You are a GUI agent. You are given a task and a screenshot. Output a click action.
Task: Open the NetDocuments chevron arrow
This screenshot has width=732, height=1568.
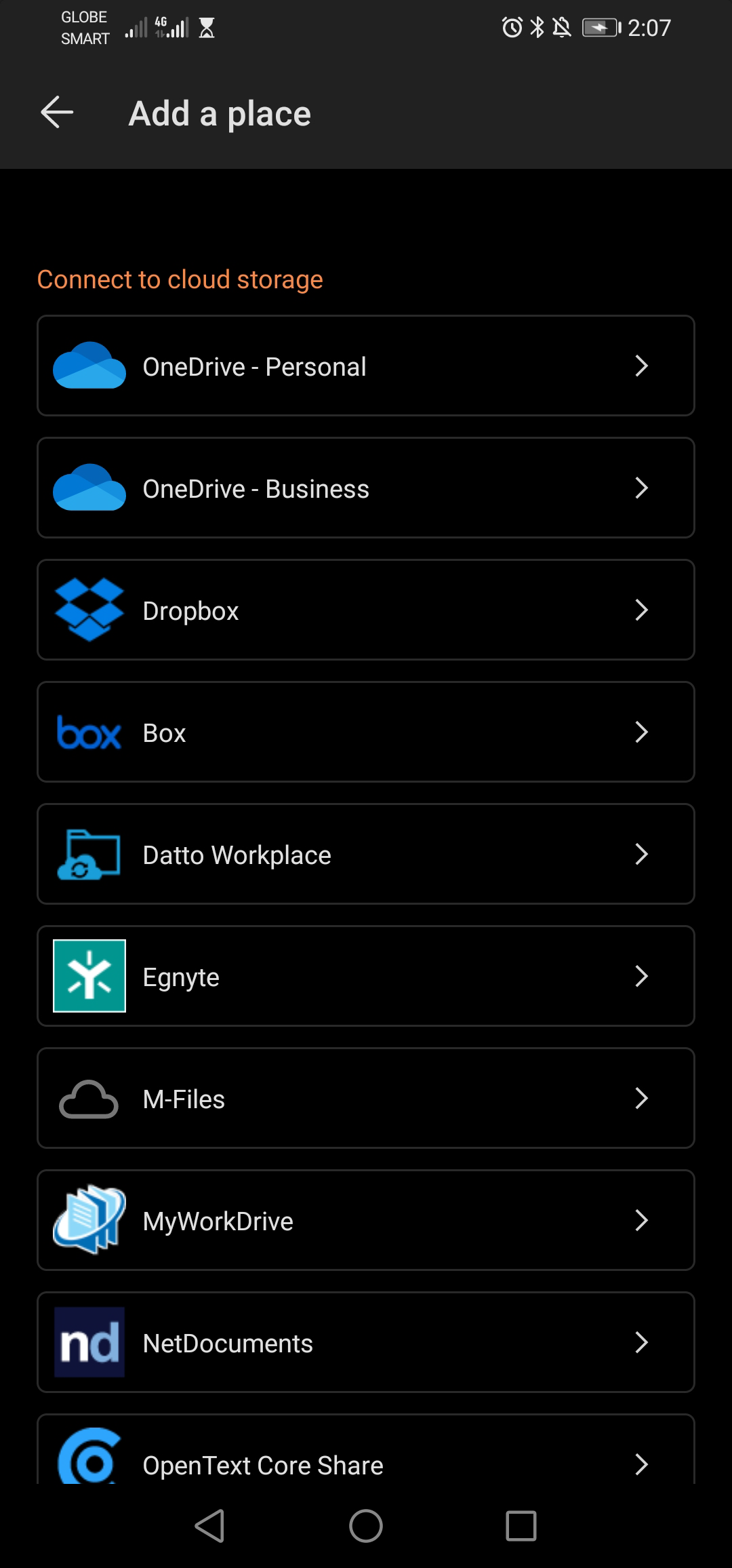642,1342
